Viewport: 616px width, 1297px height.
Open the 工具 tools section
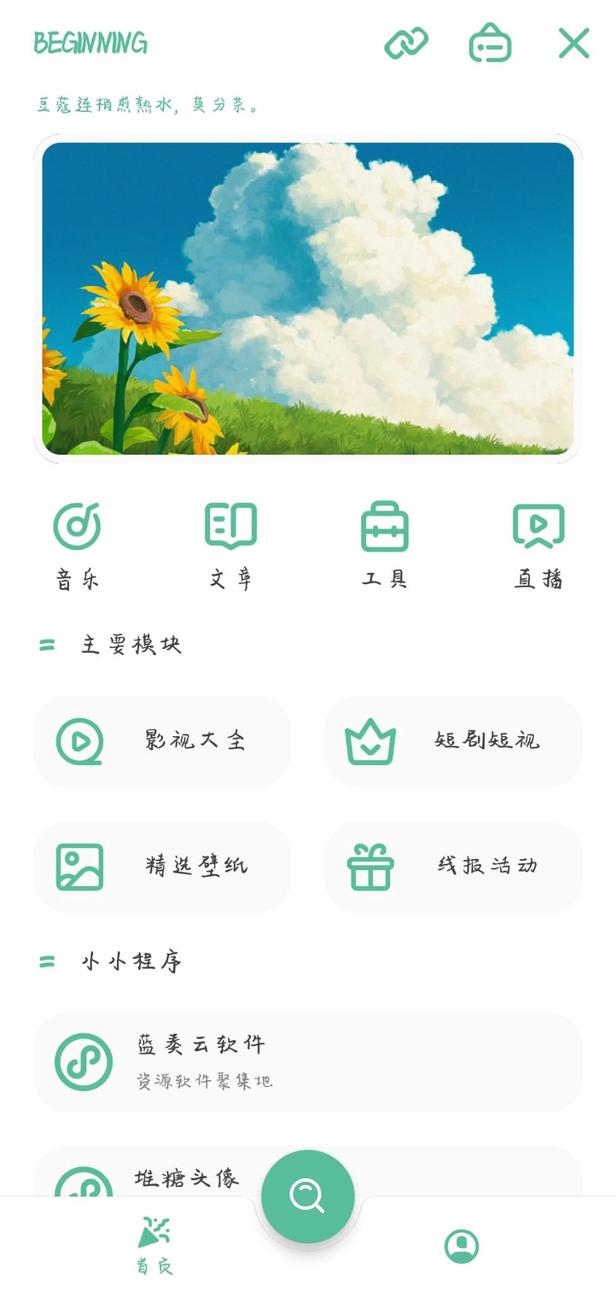(x=385, y=546)
